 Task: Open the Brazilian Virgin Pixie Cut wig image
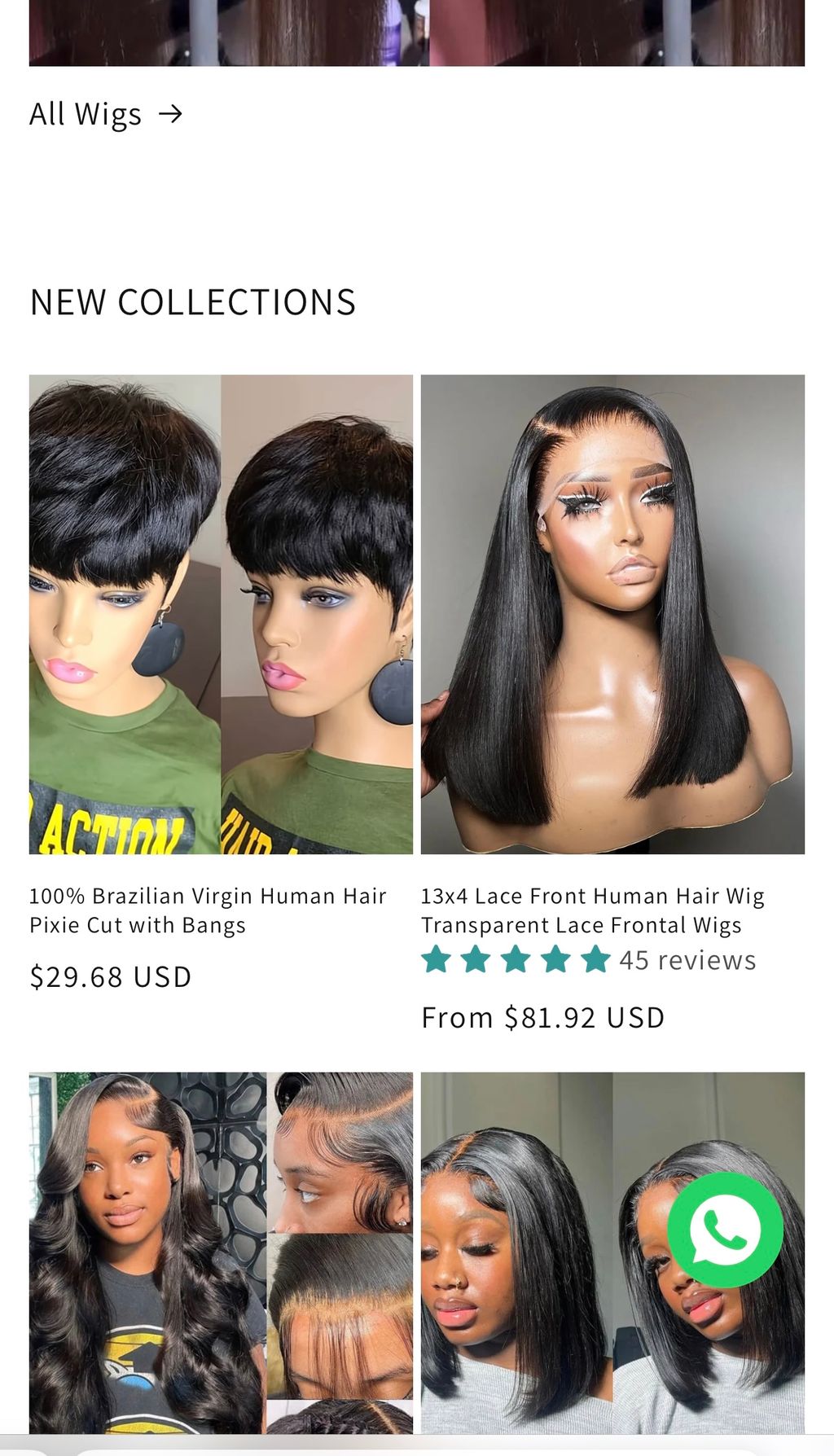click(x=221, y=614)
